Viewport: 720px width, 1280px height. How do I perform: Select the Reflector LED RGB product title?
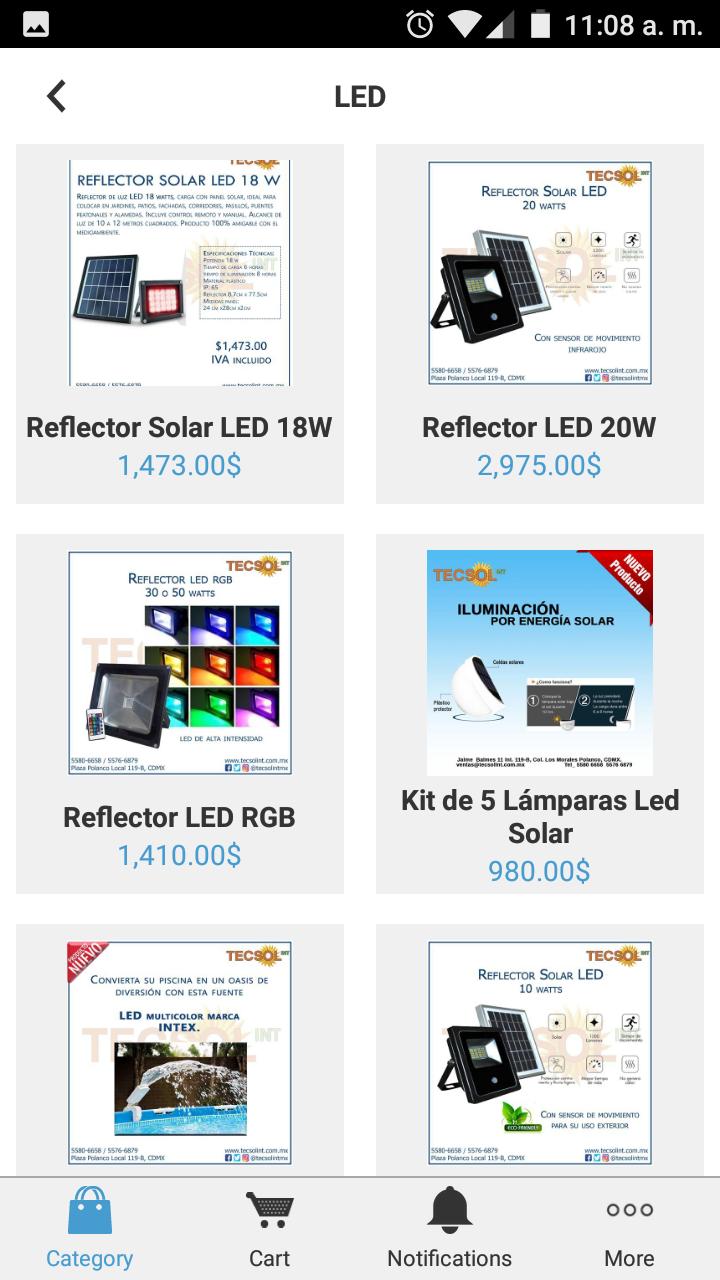(180, 817)
